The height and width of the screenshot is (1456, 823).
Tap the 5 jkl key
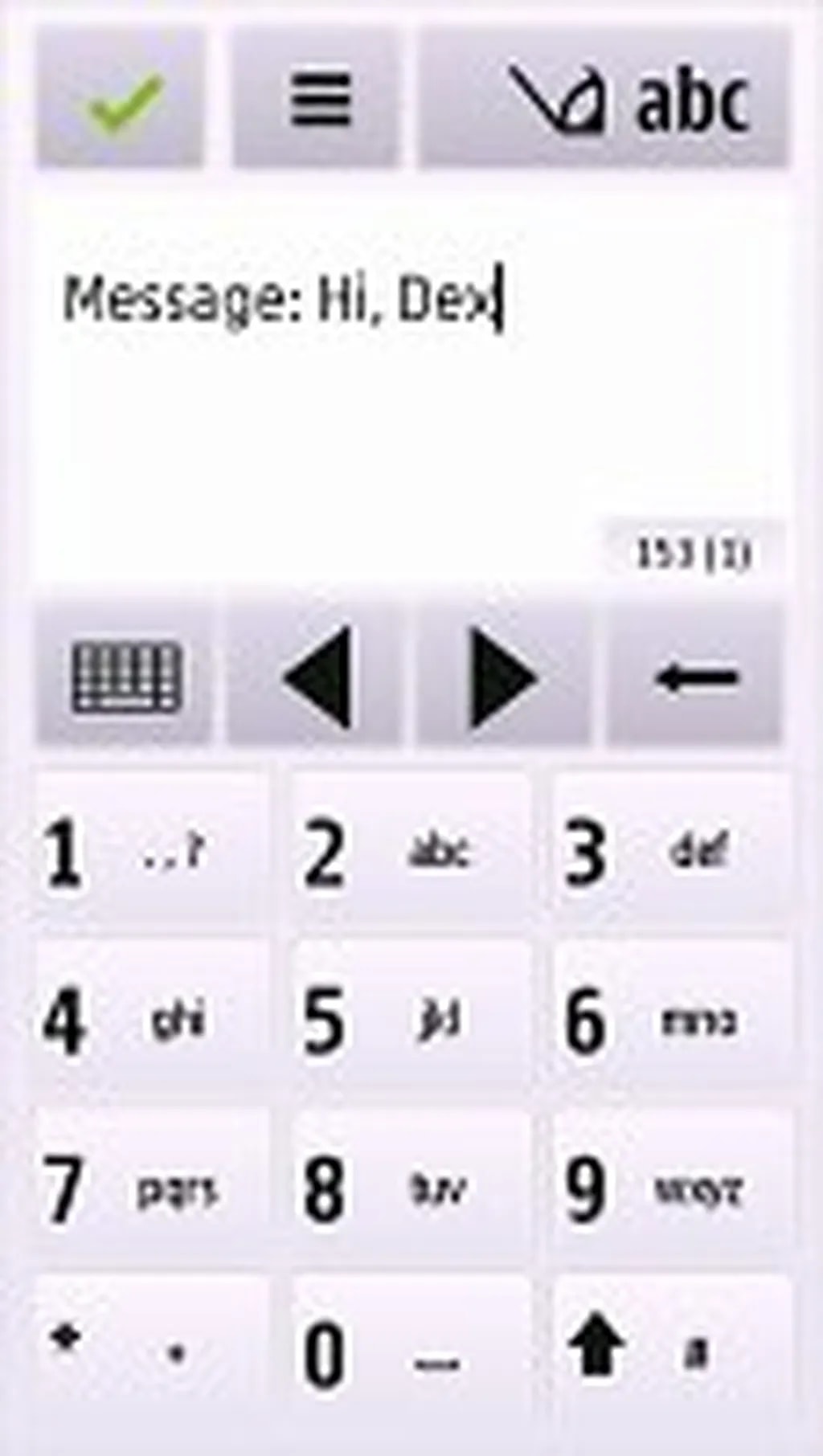(x=410, y=1020)
